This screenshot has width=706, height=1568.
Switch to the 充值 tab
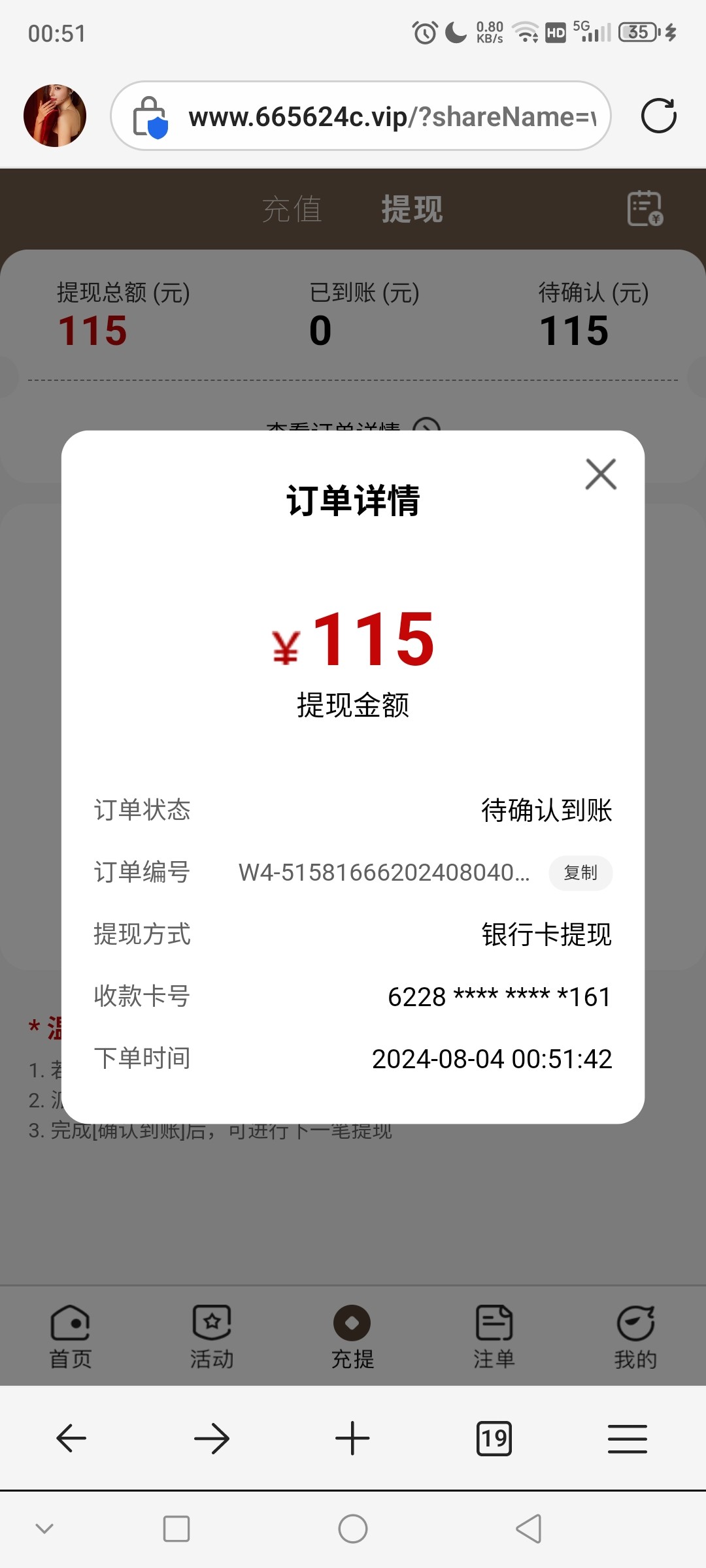coord(292,210)
